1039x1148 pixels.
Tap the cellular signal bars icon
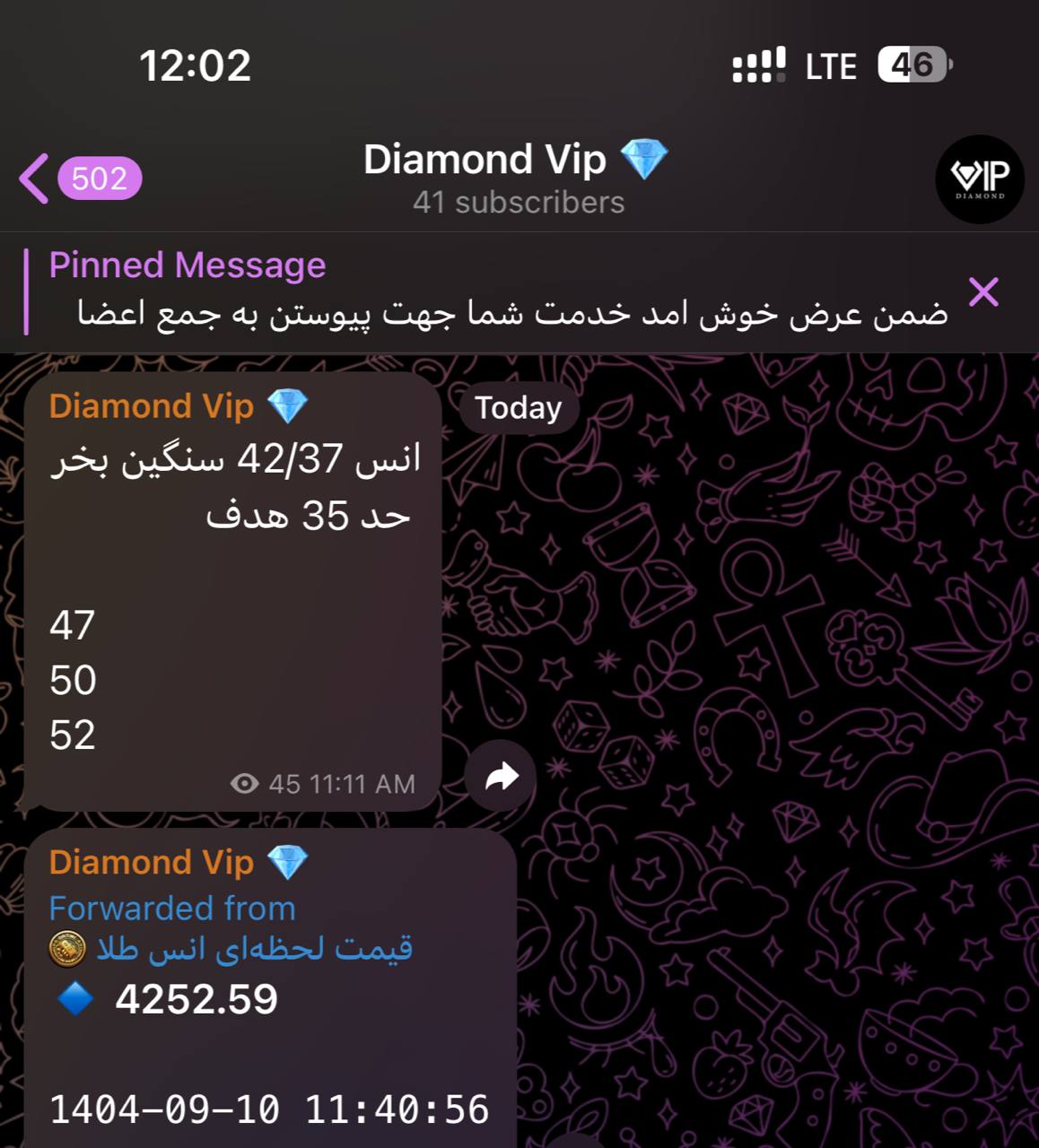click(756, 65)
